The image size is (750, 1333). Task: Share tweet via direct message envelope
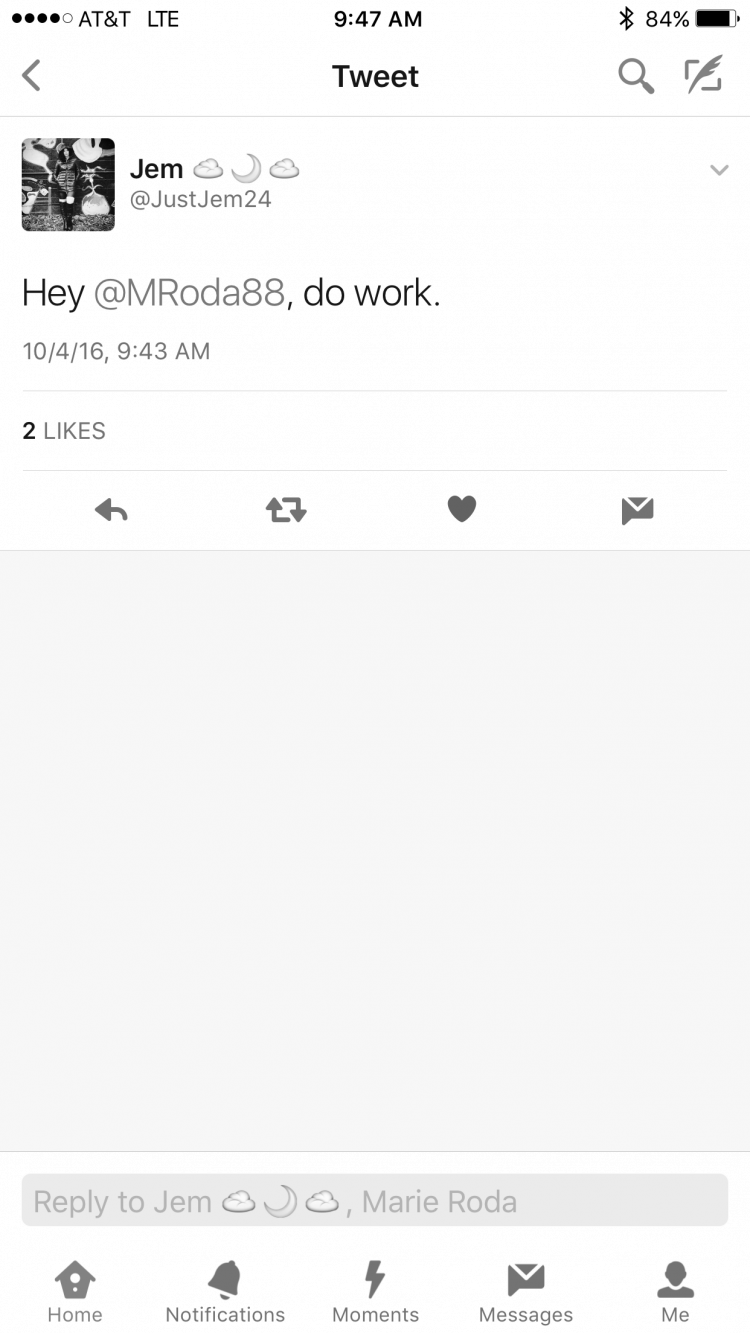point(637,510)
